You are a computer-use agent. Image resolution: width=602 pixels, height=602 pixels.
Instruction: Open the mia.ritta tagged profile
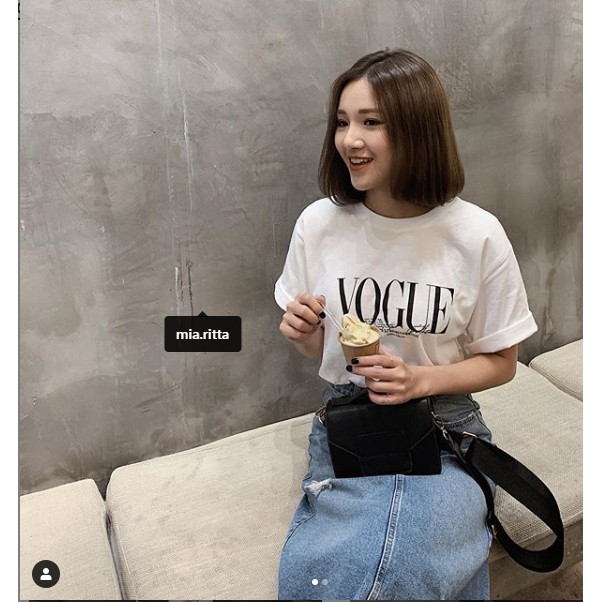pos(202,334)
